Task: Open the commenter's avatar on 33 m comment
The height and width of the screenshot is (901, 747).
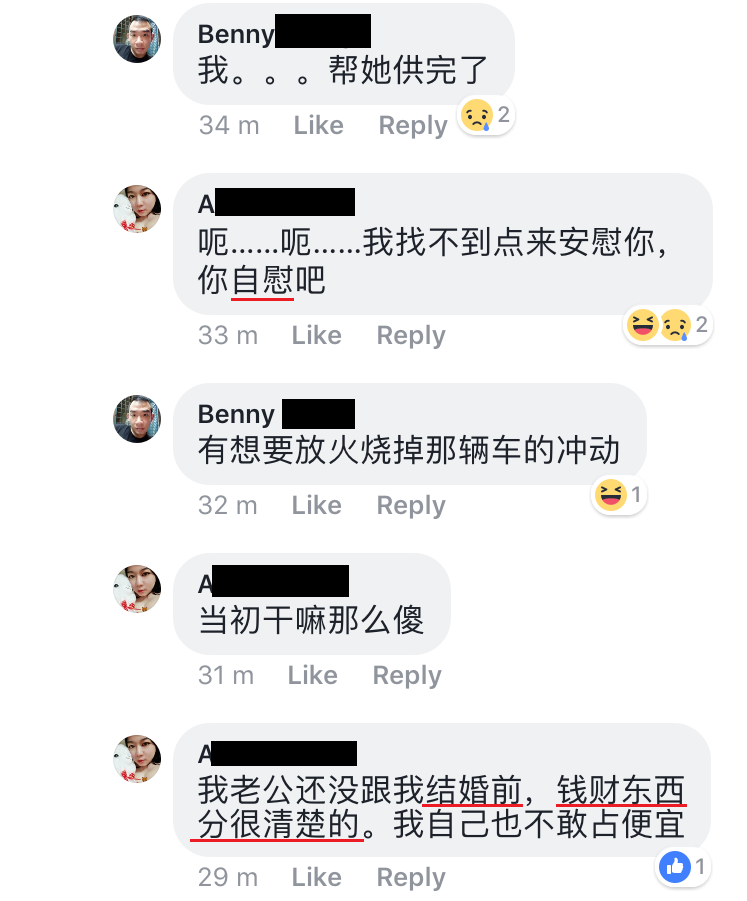Action: (x=137, y=209)
